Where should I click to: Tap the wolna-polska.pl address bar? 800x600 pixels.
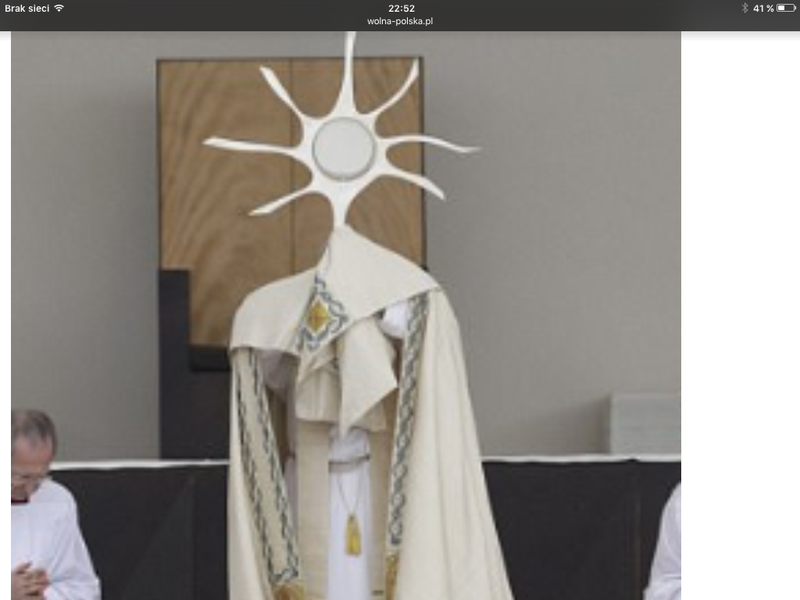[400, 21]
